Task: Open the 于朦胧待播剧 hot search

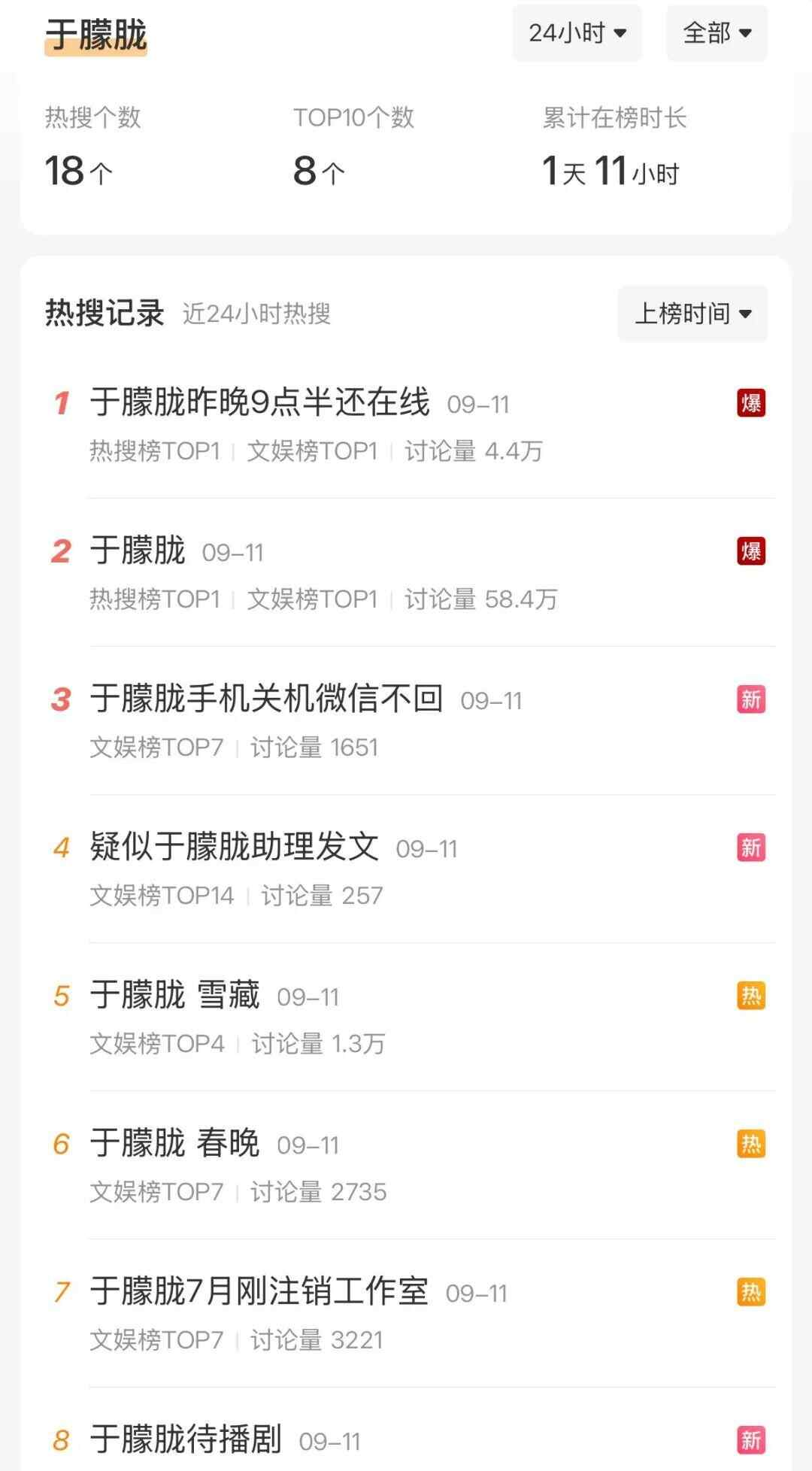Action: point(186,1439)
